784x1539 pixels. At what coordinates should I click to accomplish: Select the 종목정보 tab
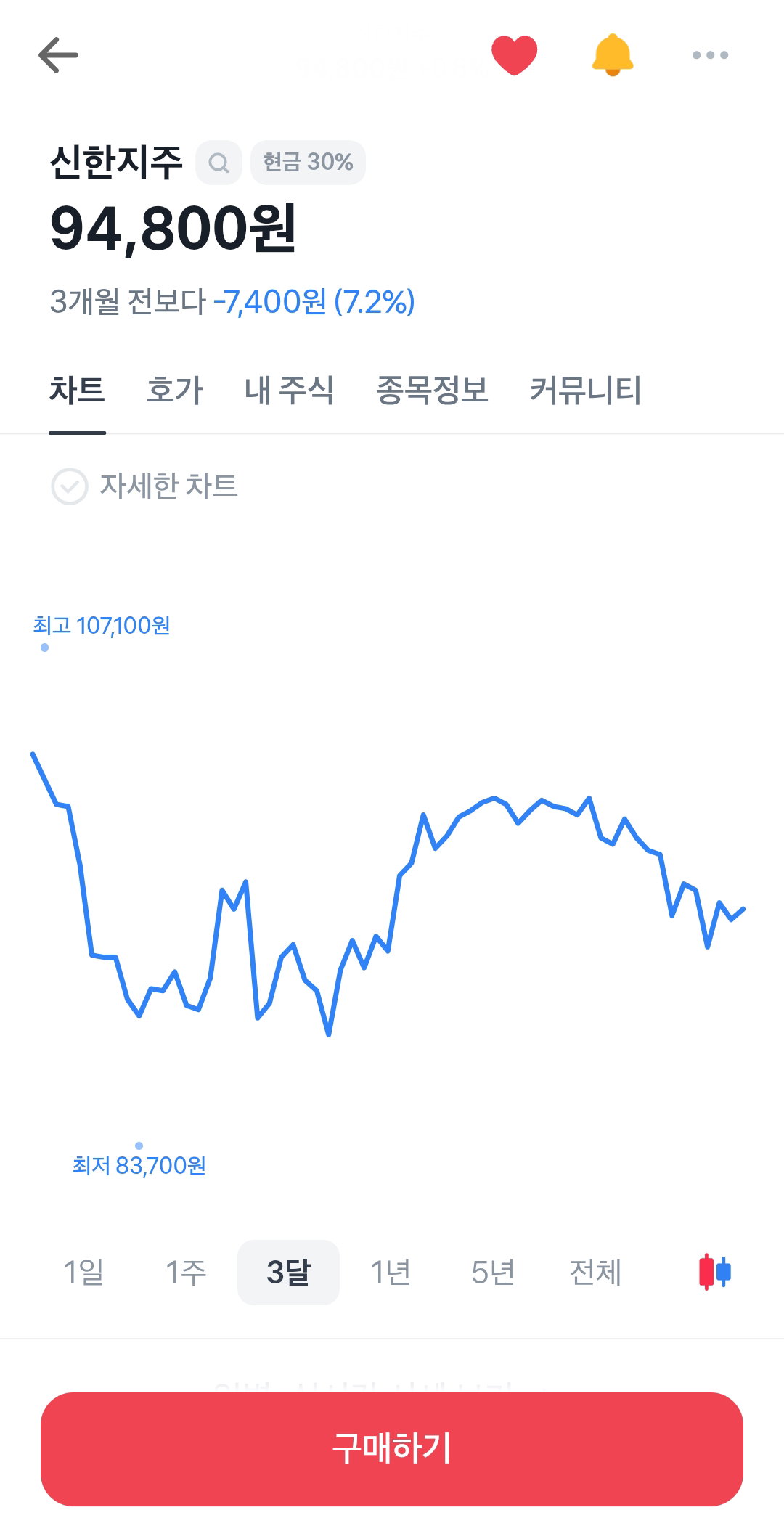coord(431,391)
